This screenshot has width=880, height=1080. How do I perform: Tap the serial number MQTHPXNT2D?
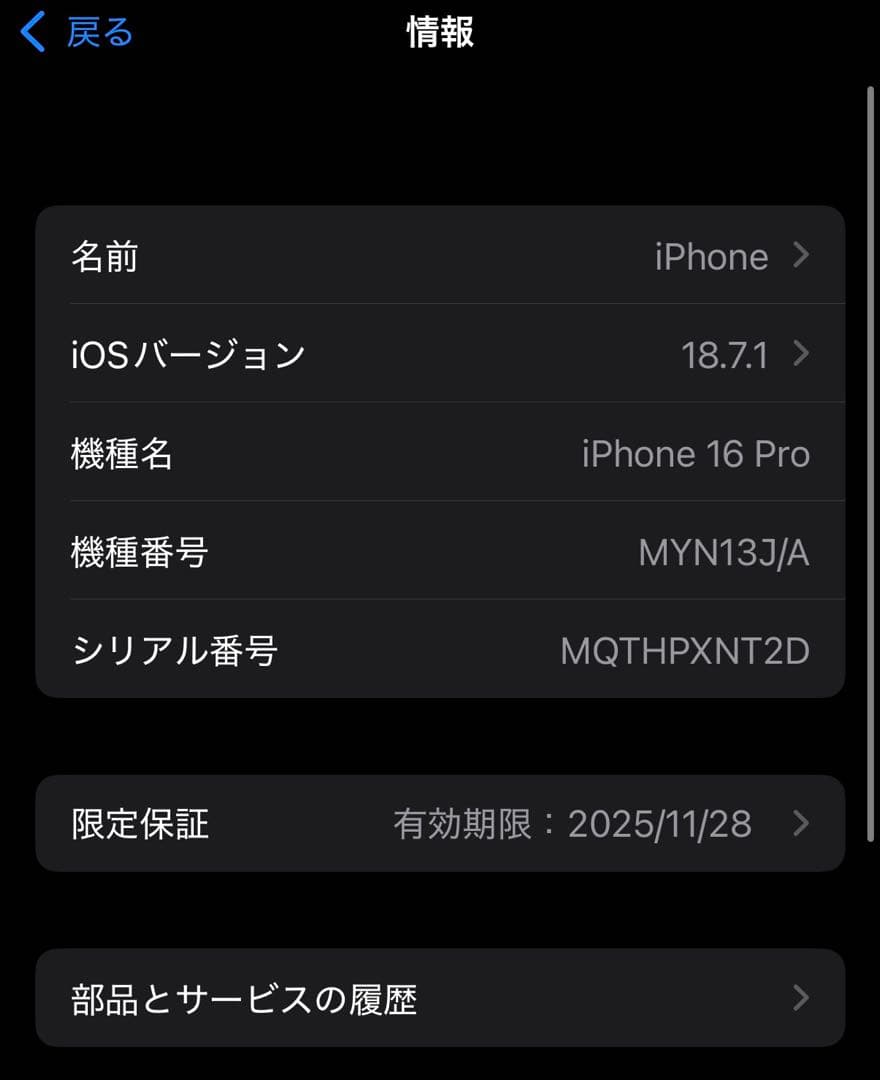(686, 651)
